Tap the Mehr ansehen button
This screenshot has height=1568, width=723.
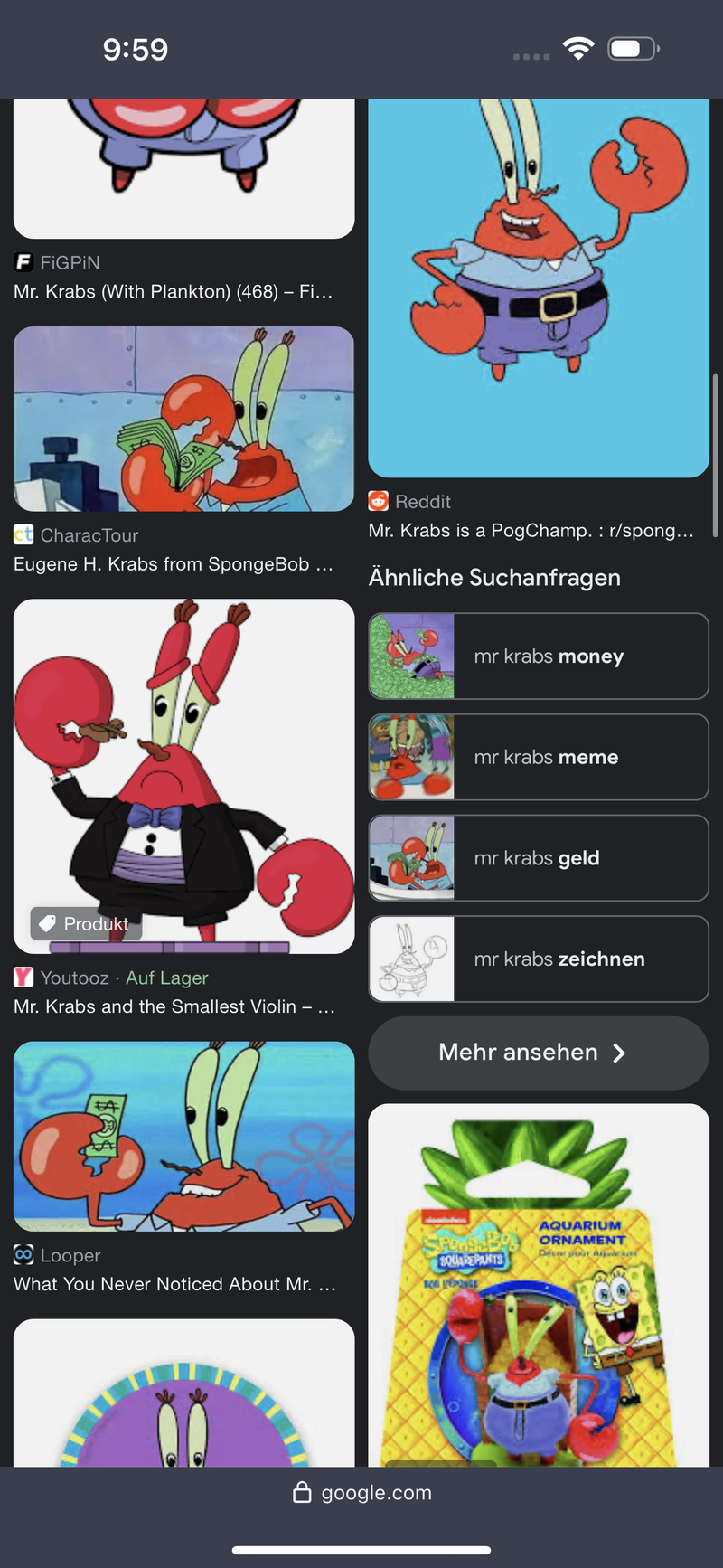[539, 1053]
